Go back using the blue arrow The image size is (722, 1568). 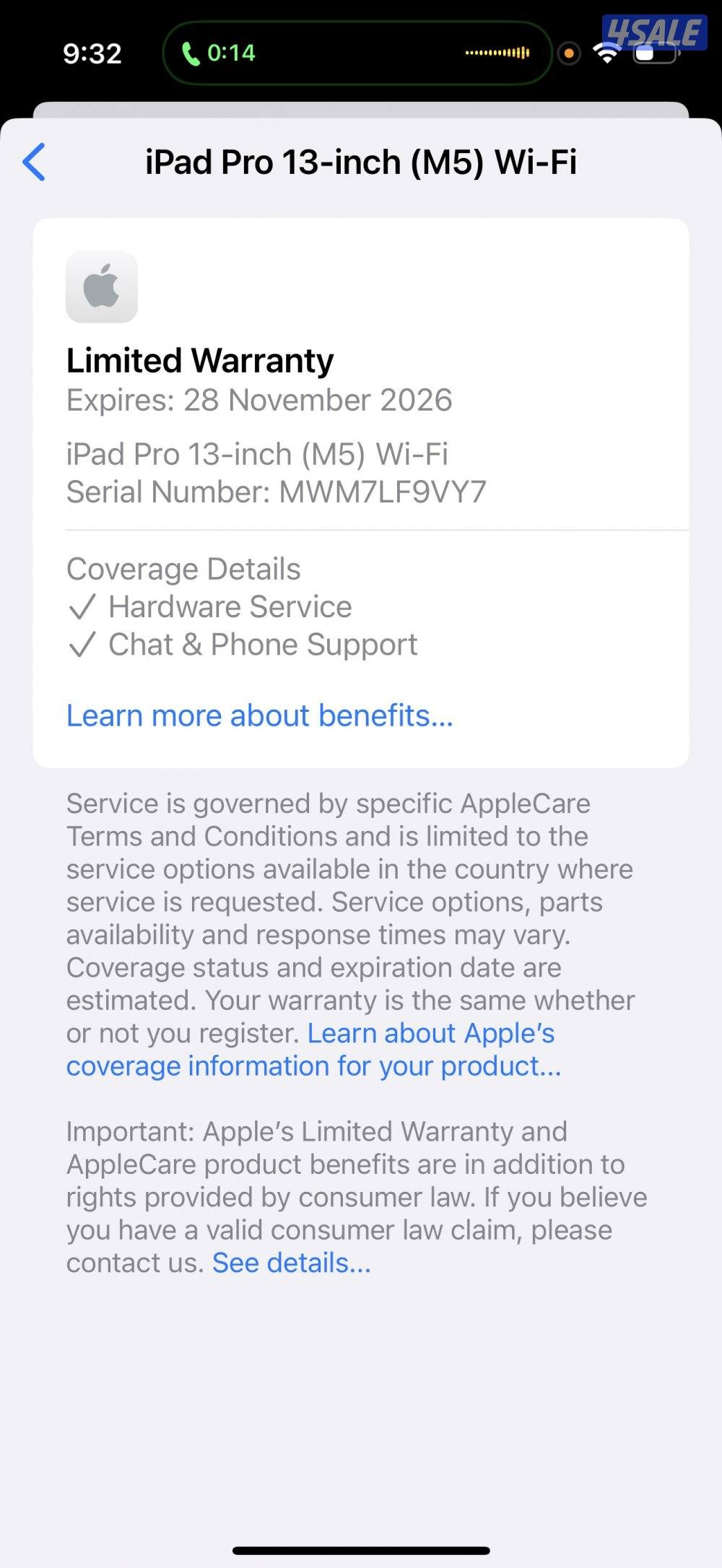(34, 162)
